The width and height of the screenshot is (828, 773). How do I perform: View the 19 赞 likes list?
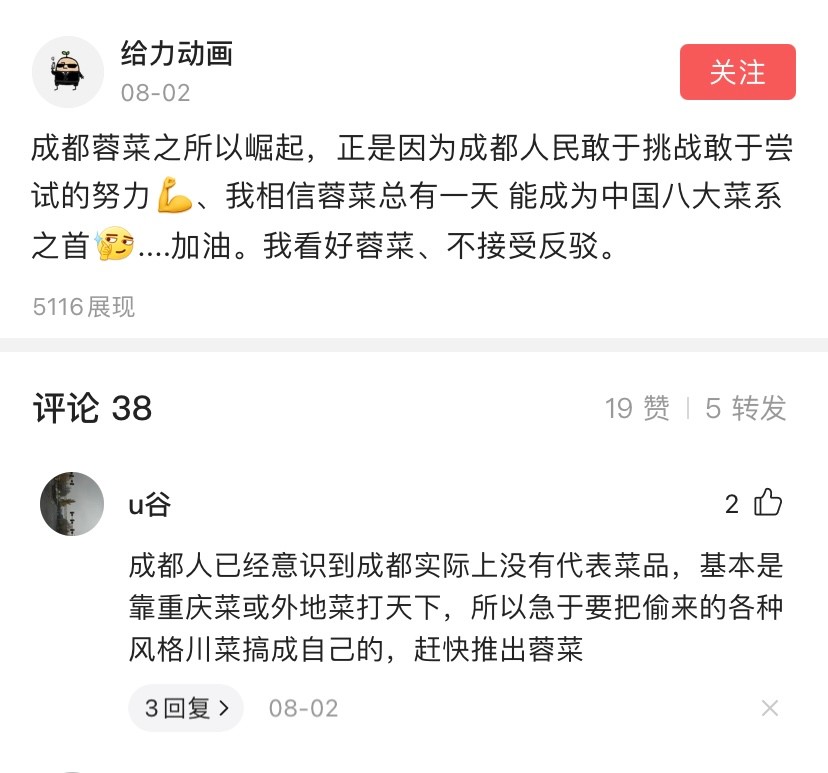click(637, 408)
